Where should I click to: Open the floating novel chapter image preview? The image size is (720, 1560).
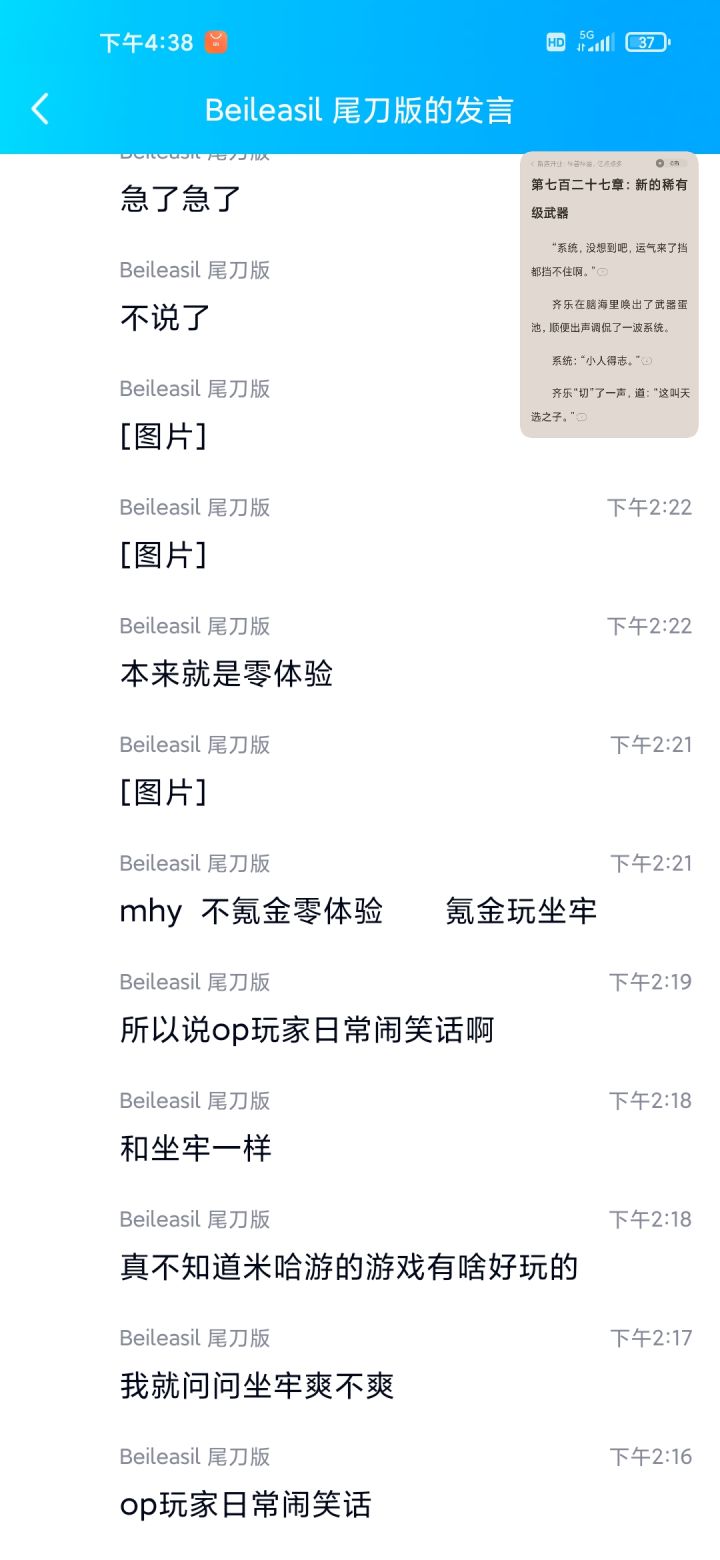(x=609, y=295)
